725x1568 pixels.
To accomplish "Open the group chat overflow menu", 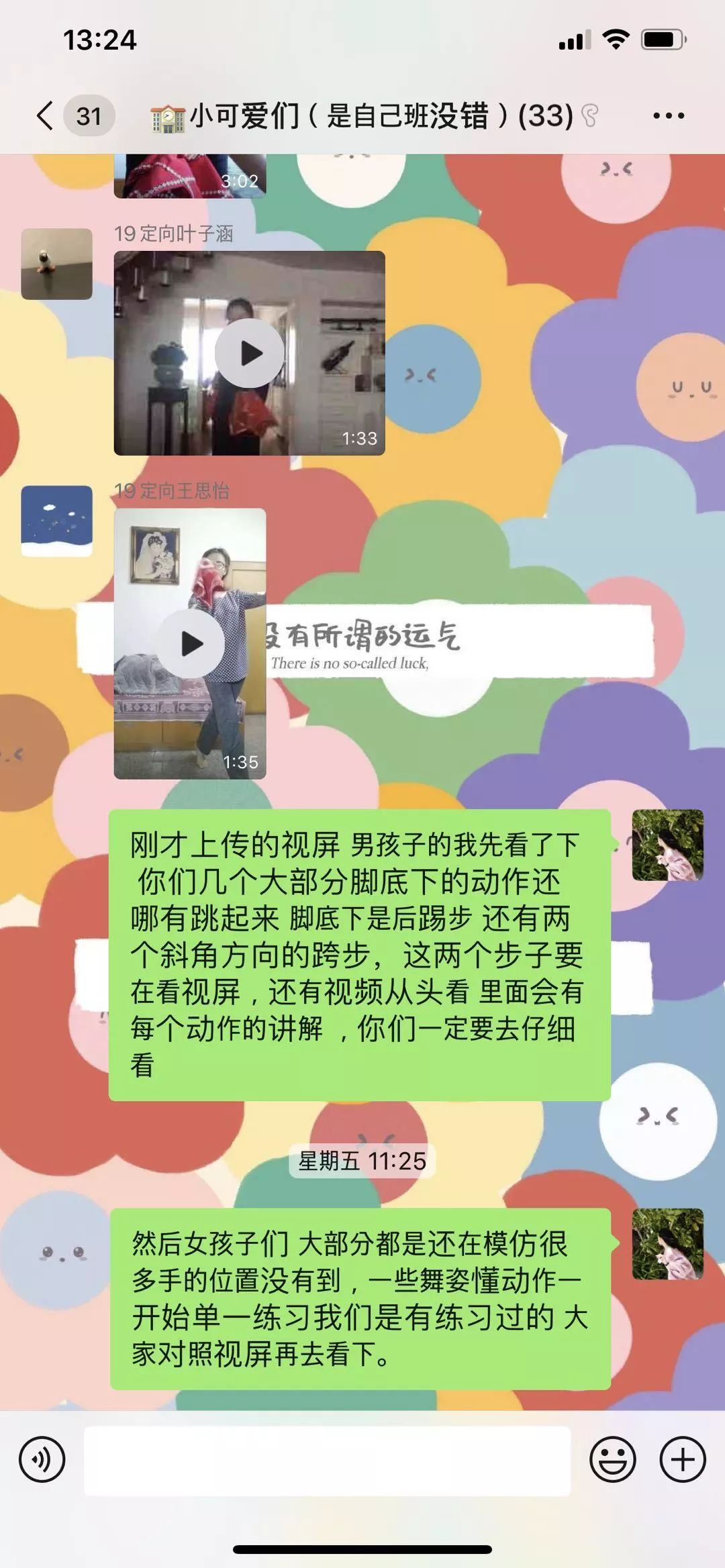I will click(x=669, y=115).
